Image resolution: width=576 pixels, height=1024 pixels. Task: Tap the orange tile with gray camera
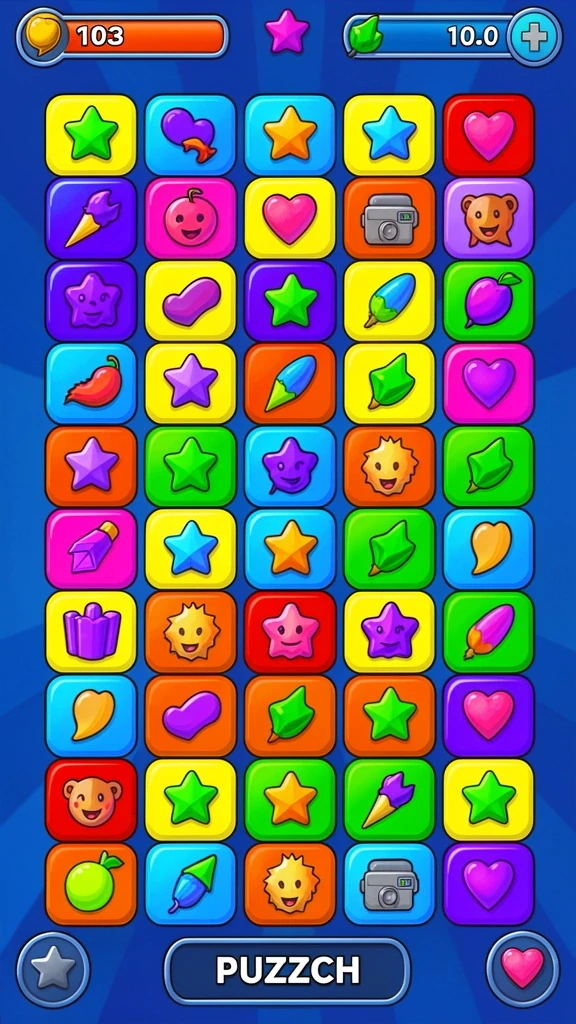[x=389, y=218]
